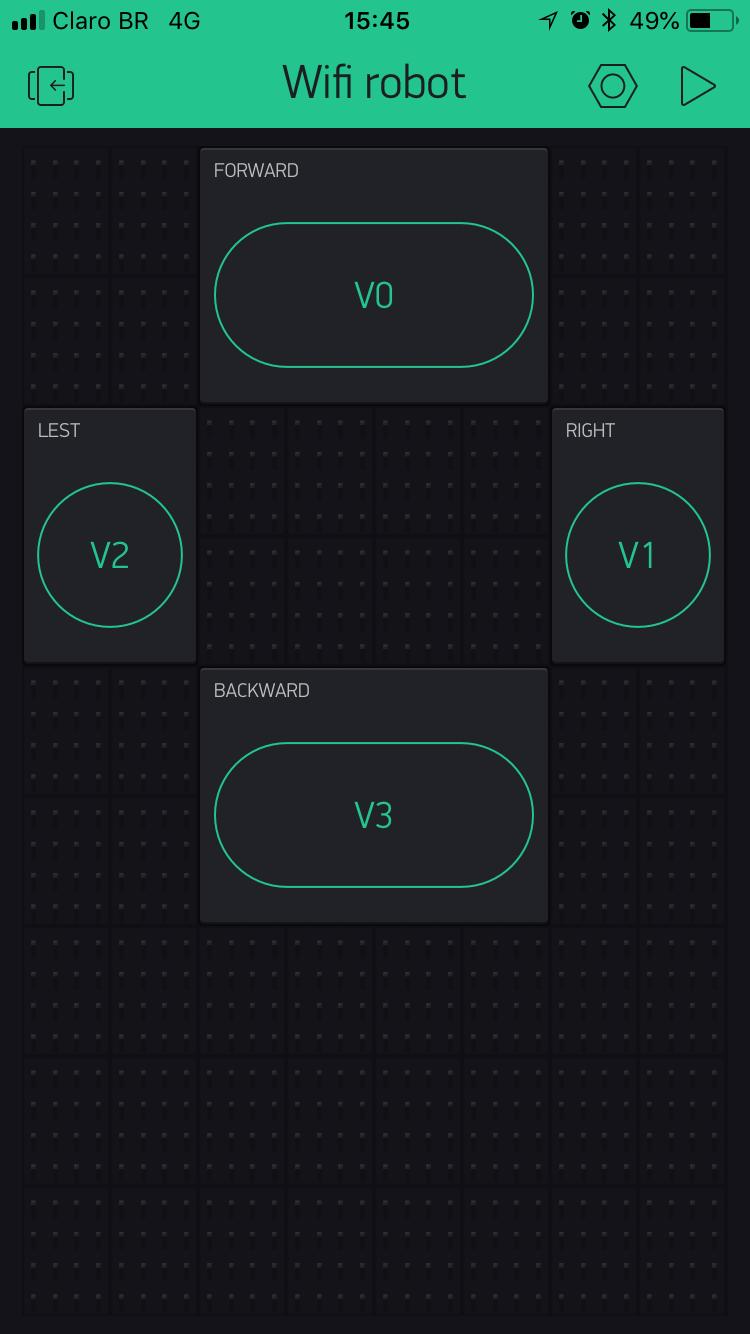Select the BACKWARD V3 button widget
Viewport: 750px width, 1334px height.
374,815
